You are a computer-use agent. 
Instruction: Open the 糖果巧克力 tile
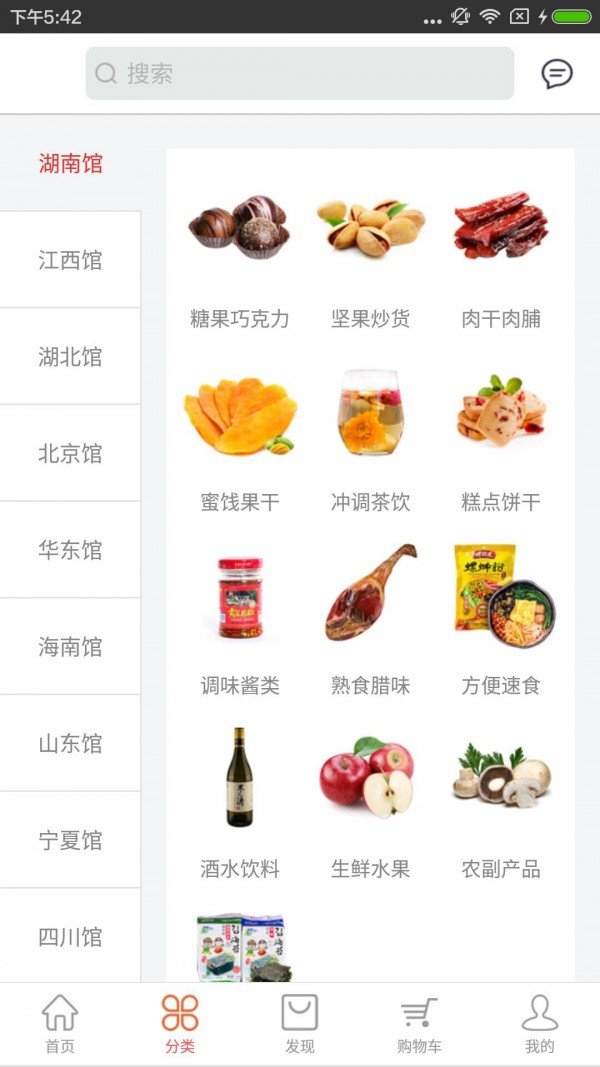coord(239,260)
